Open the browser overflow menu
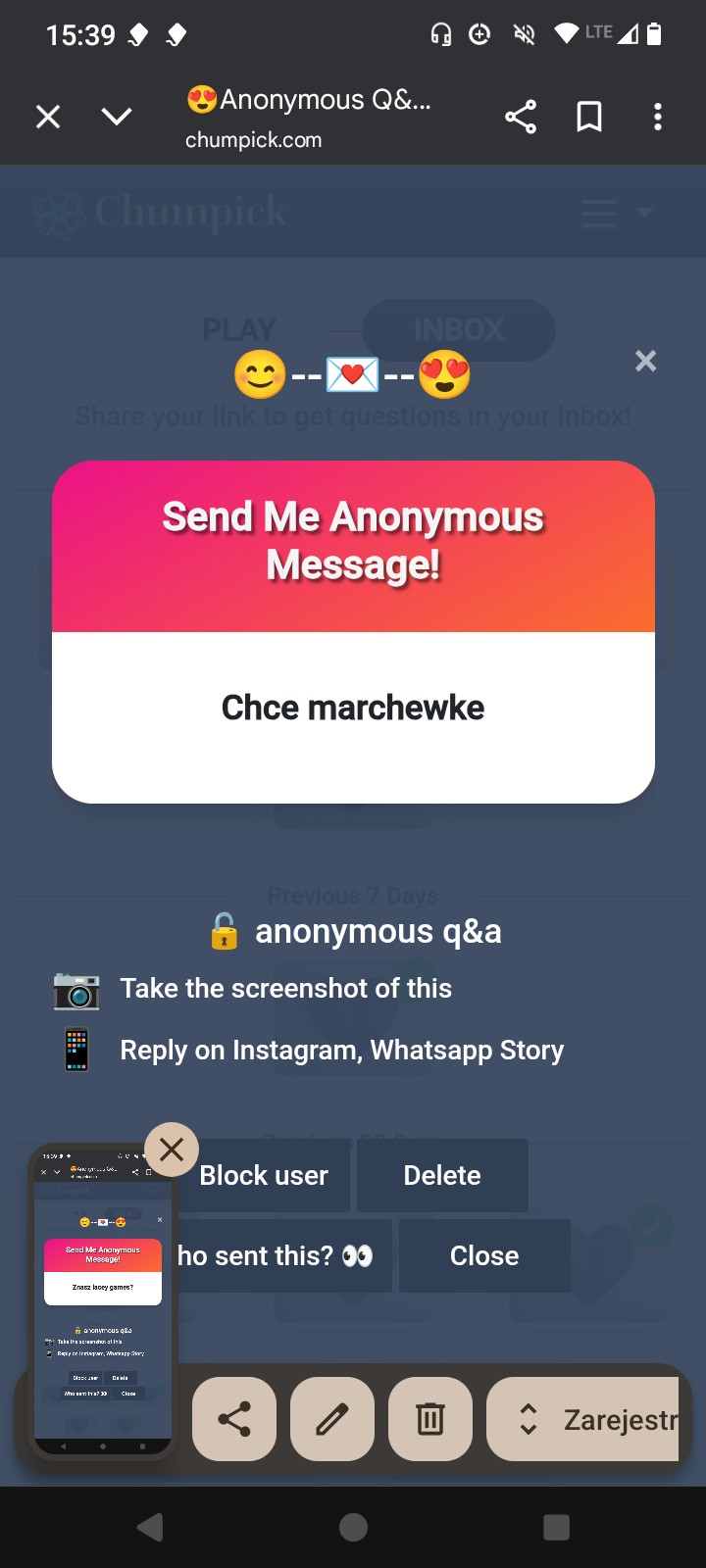The image size is (706, 1568). click(x=658, y=118)
